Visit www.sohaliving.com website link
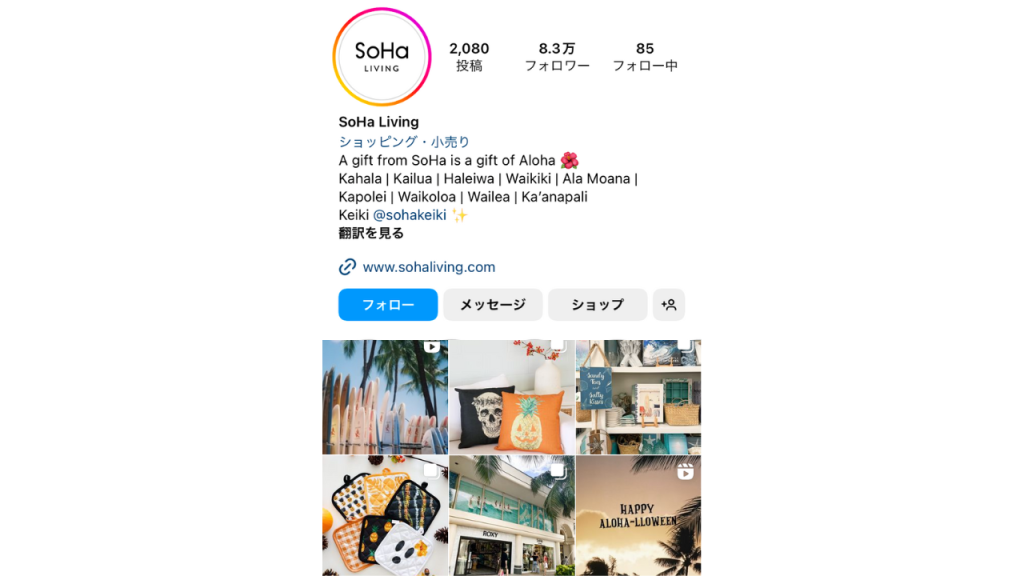Screen dimensions: 1024x576 pos(428,267)
